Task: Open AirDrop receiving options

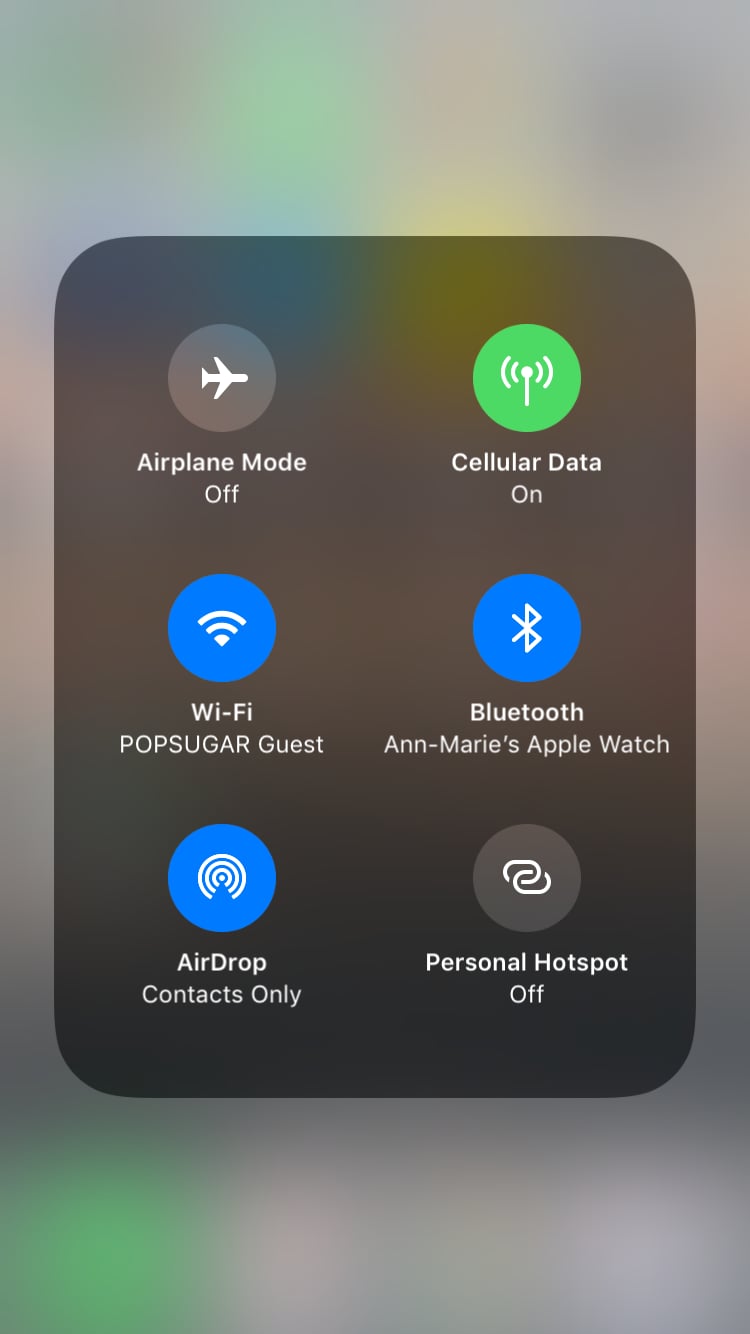Action: 222,878
